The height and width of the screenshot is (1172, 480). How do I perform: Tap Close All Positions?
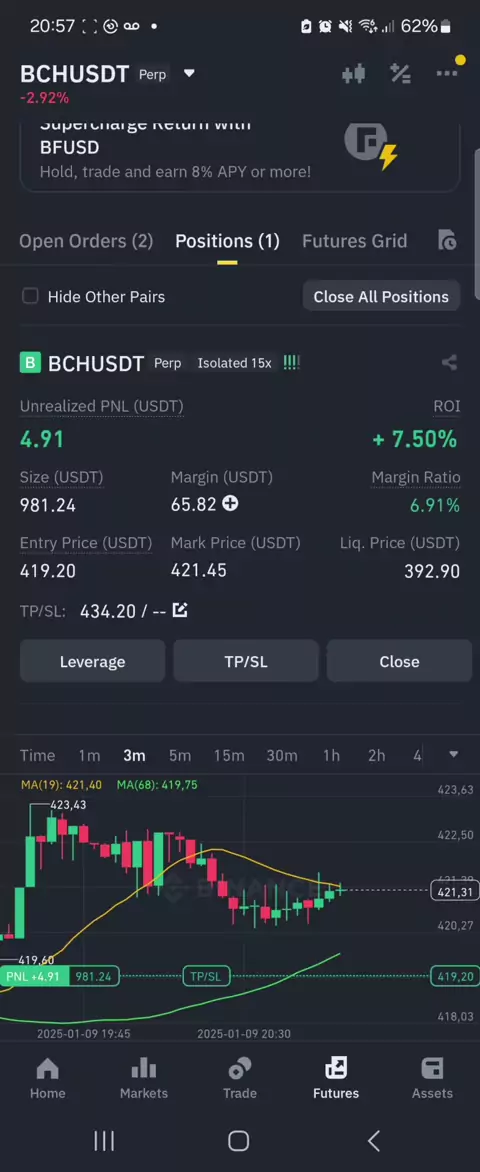[x=381, y=297]
